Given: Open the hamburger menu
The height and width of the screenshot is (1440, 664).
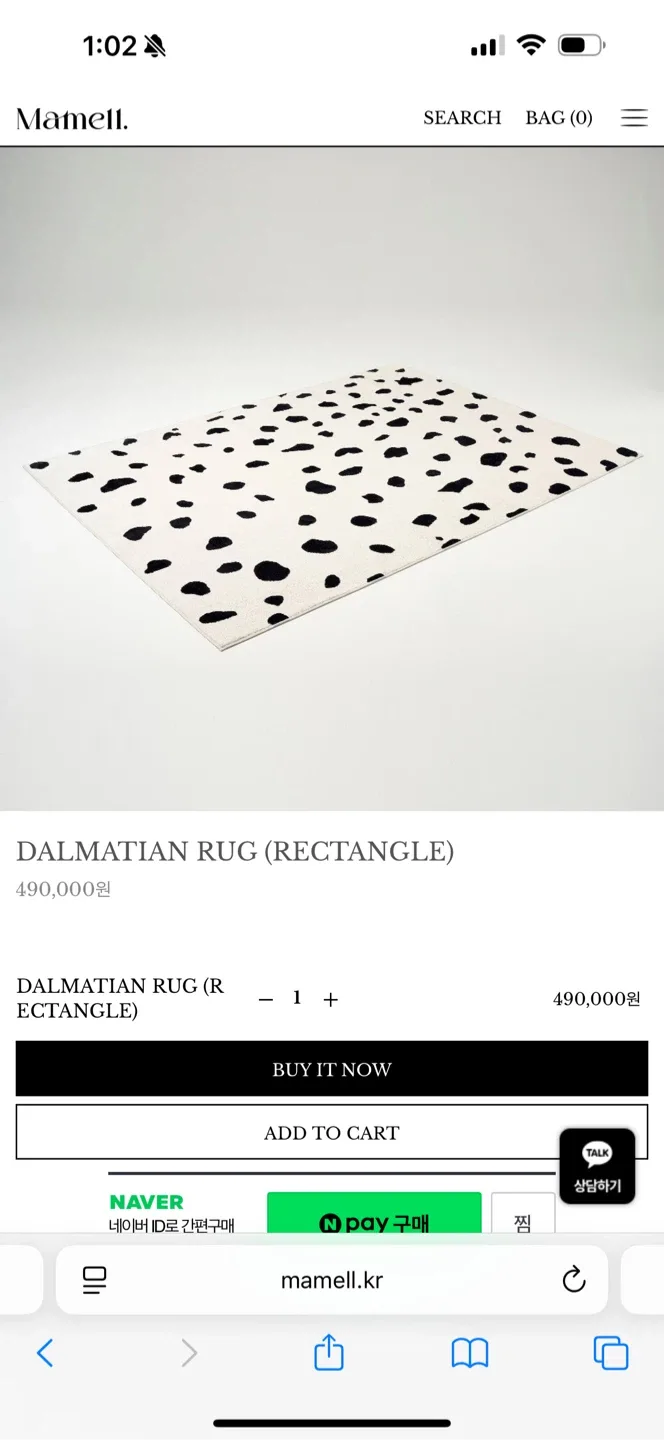Looking at the screenshot, I should tap(634, 118).
